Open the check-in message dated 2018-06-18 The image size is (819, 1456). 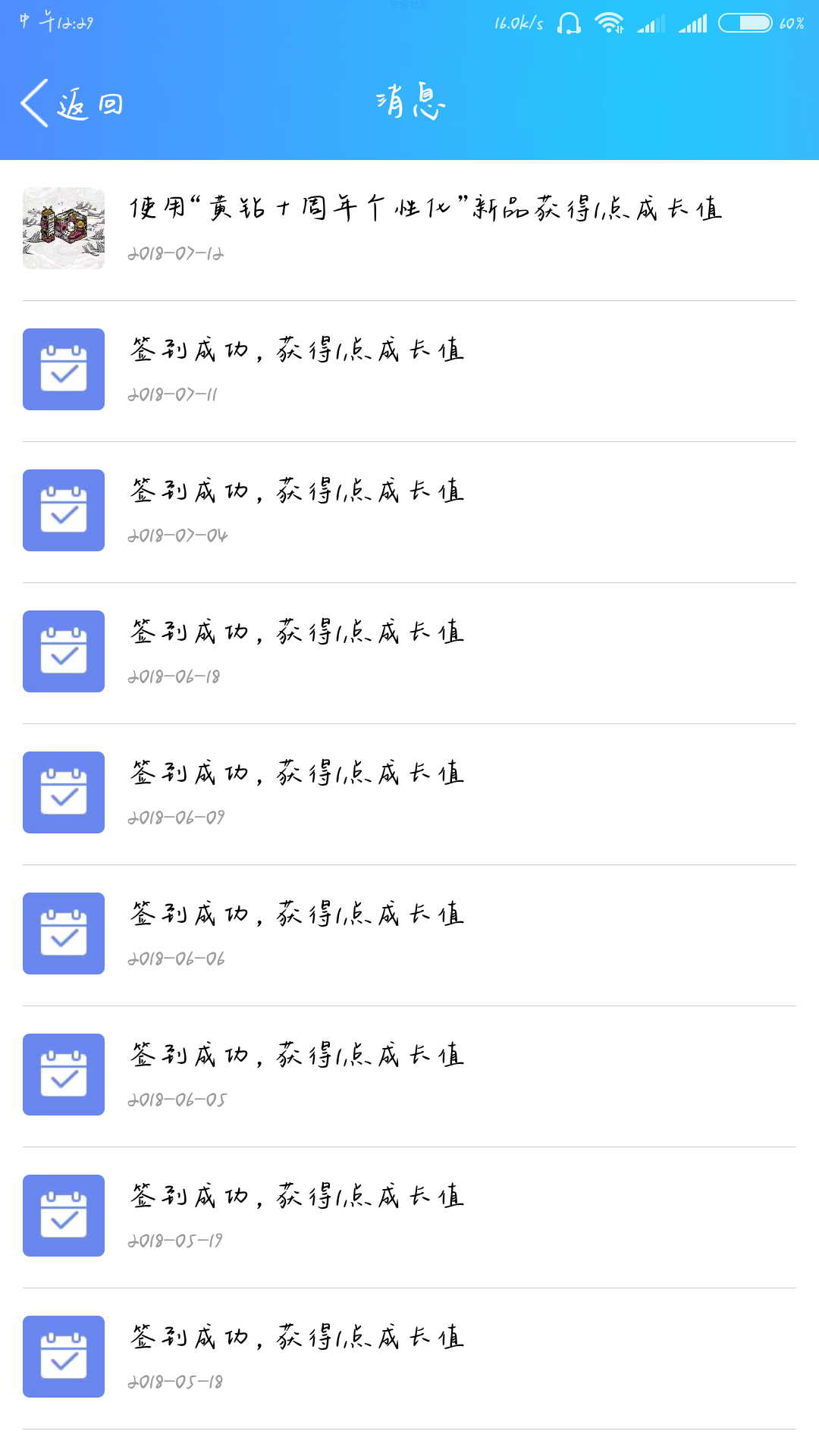coord(409,654)
